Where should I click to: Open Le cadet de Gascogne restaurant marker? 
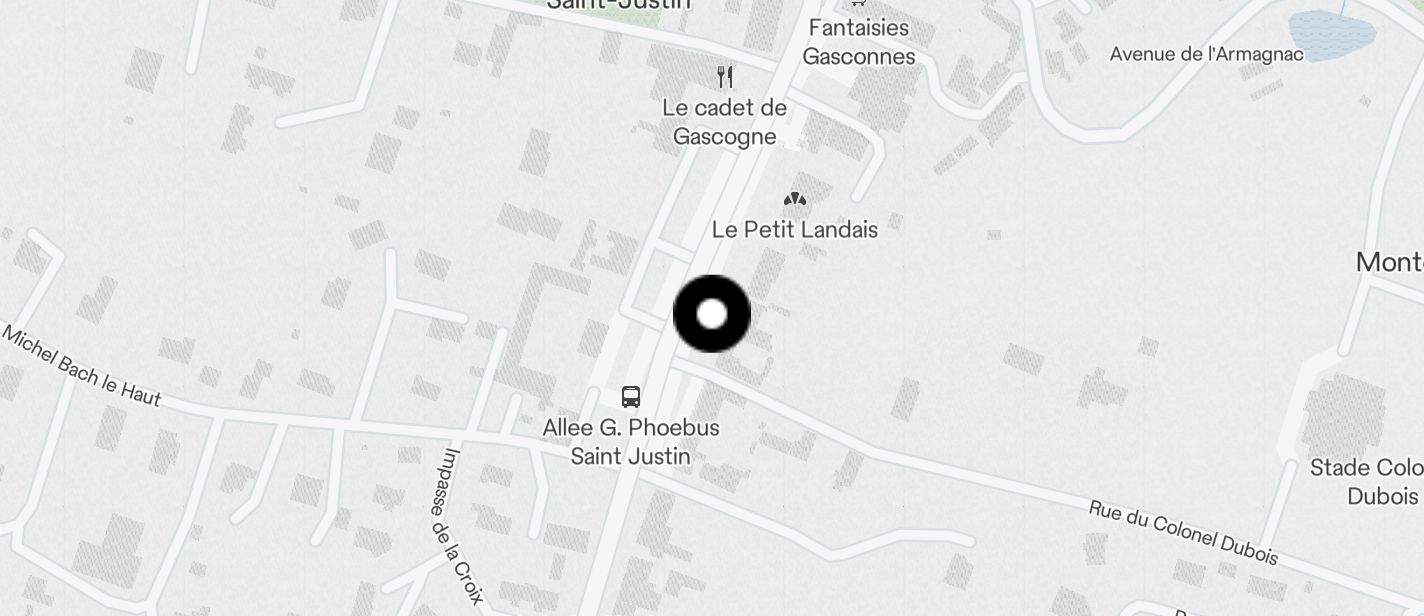pos(725,77)
